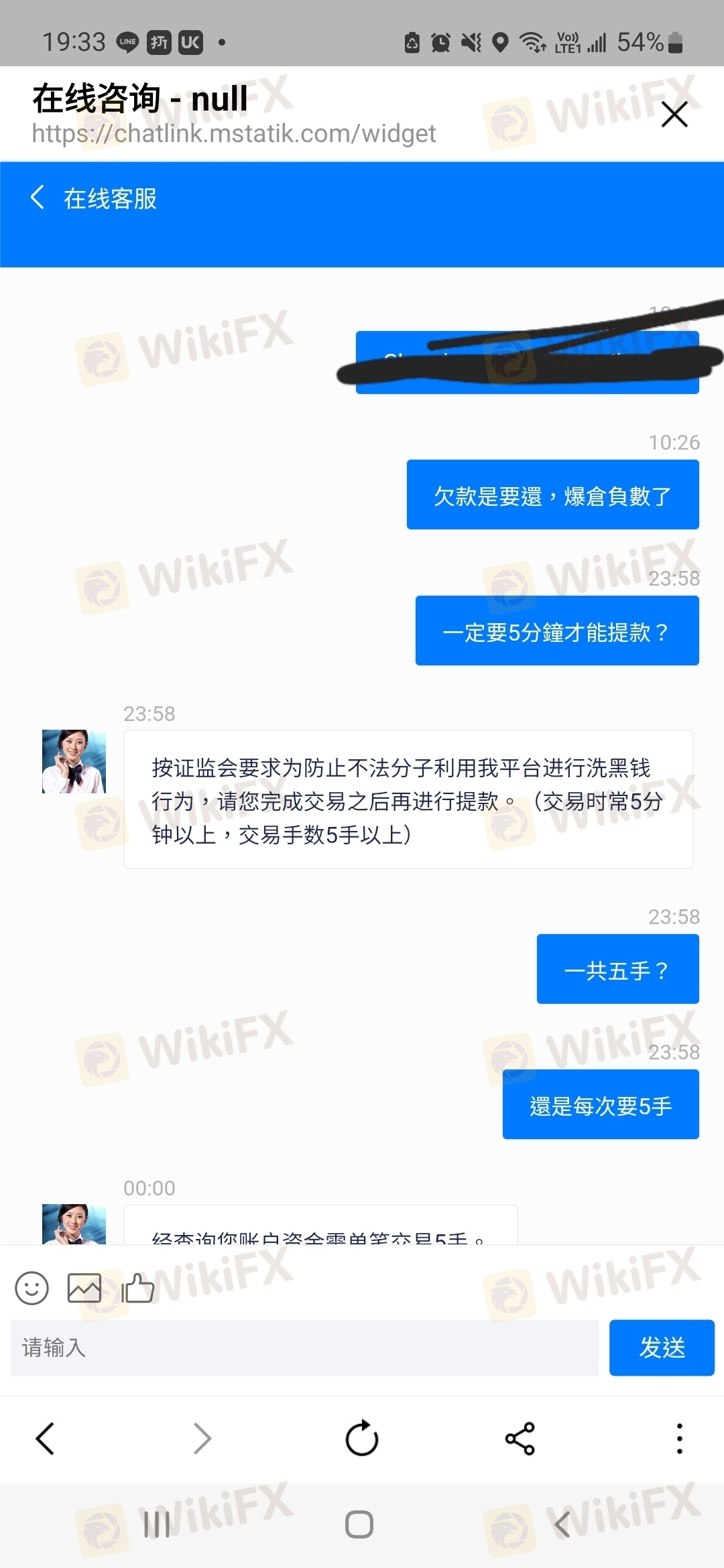The height and width of the screenshot is (1568, 724).
Task: Go back from 在线客服 chat header
Action: (38, 198)
